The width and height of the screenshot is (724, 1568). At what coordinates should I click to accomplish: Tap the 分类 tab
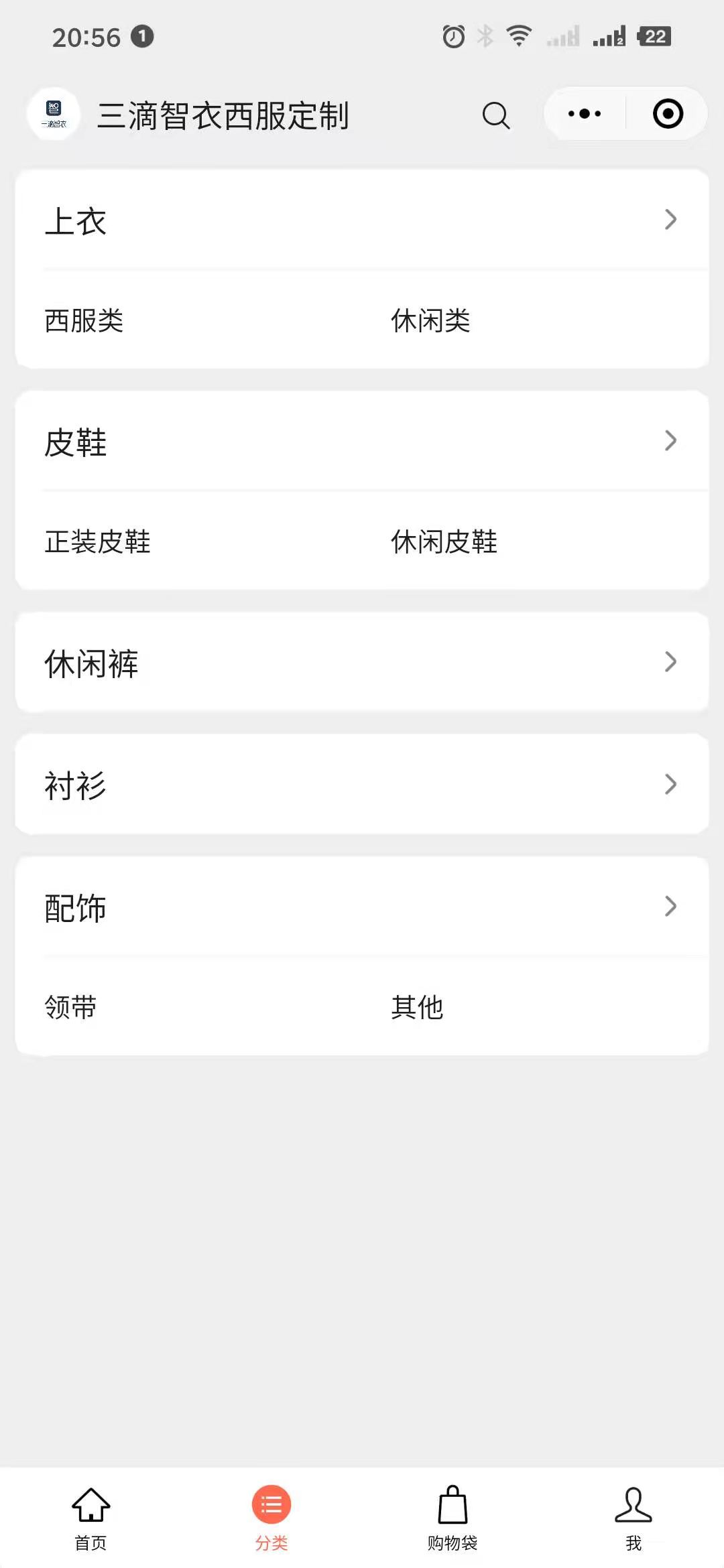tap(271, 1518)
